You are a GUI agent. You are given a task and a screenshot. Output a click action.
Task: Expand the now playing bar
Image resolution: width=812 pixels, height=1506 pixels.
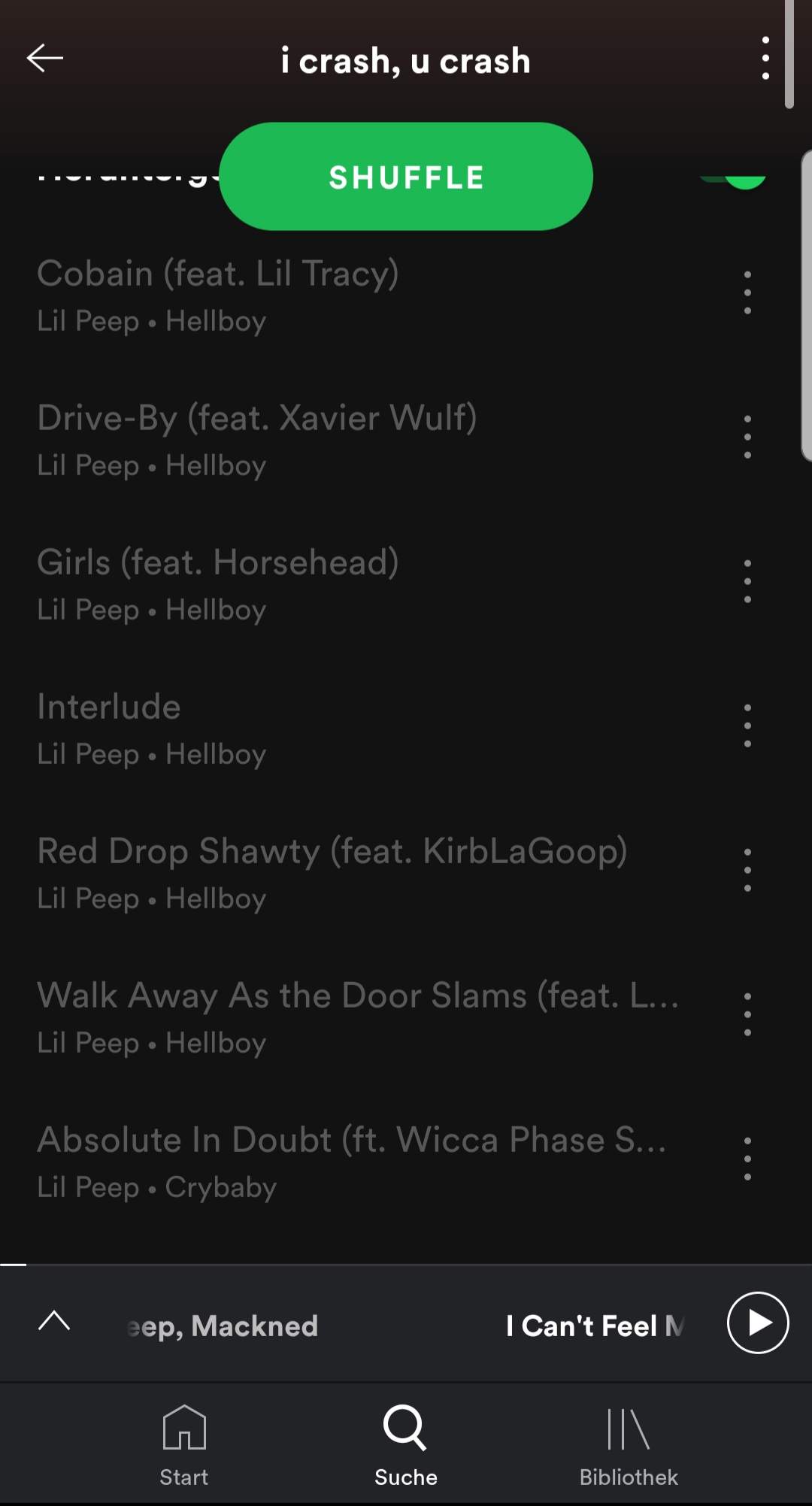(54, 1321)
